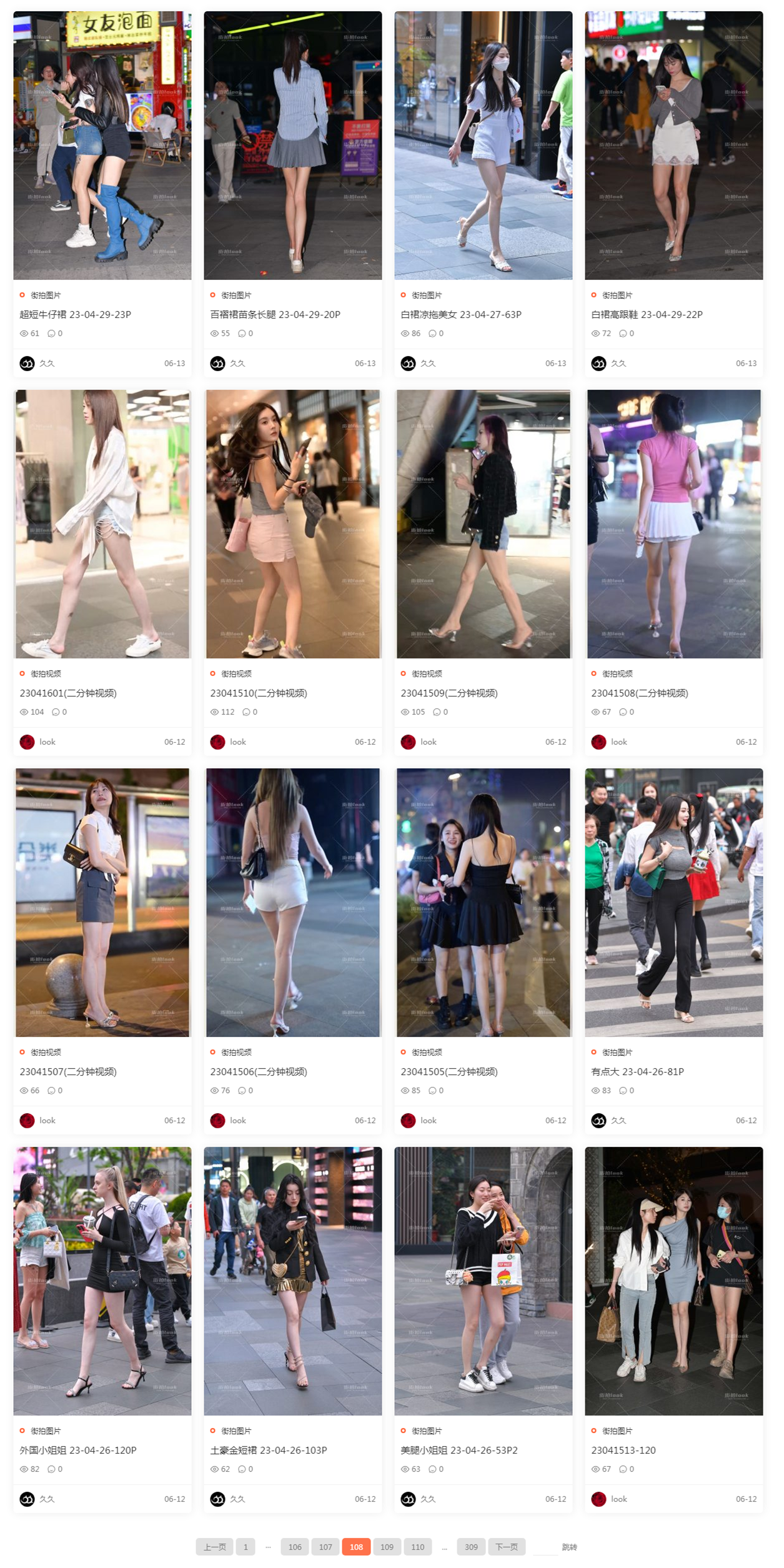Go to next page with 下一页
This screenshot has width=784, height=1568.
506,1547
